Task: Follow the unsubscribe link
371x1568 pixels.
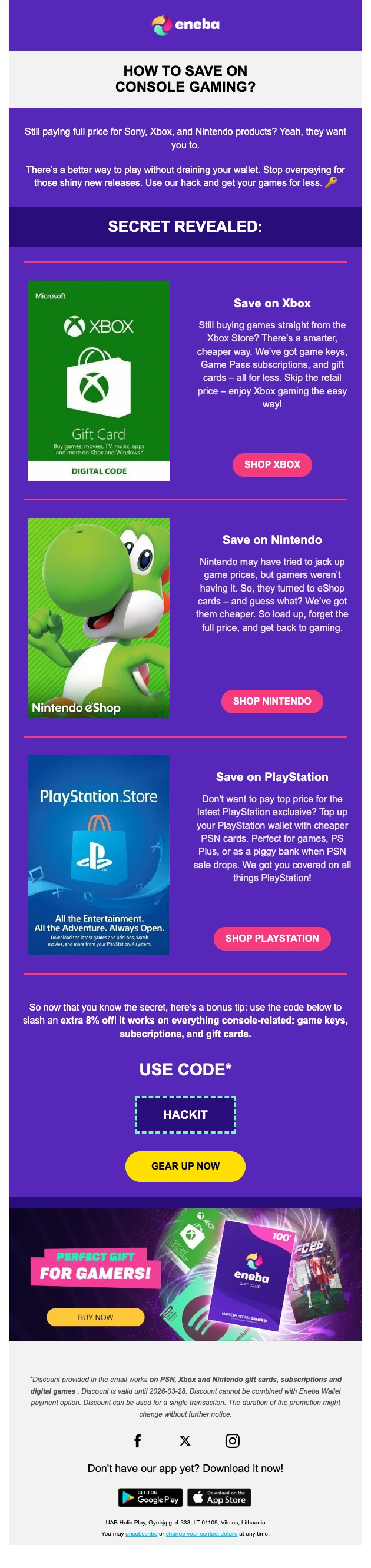Action: pos(141,1533)
